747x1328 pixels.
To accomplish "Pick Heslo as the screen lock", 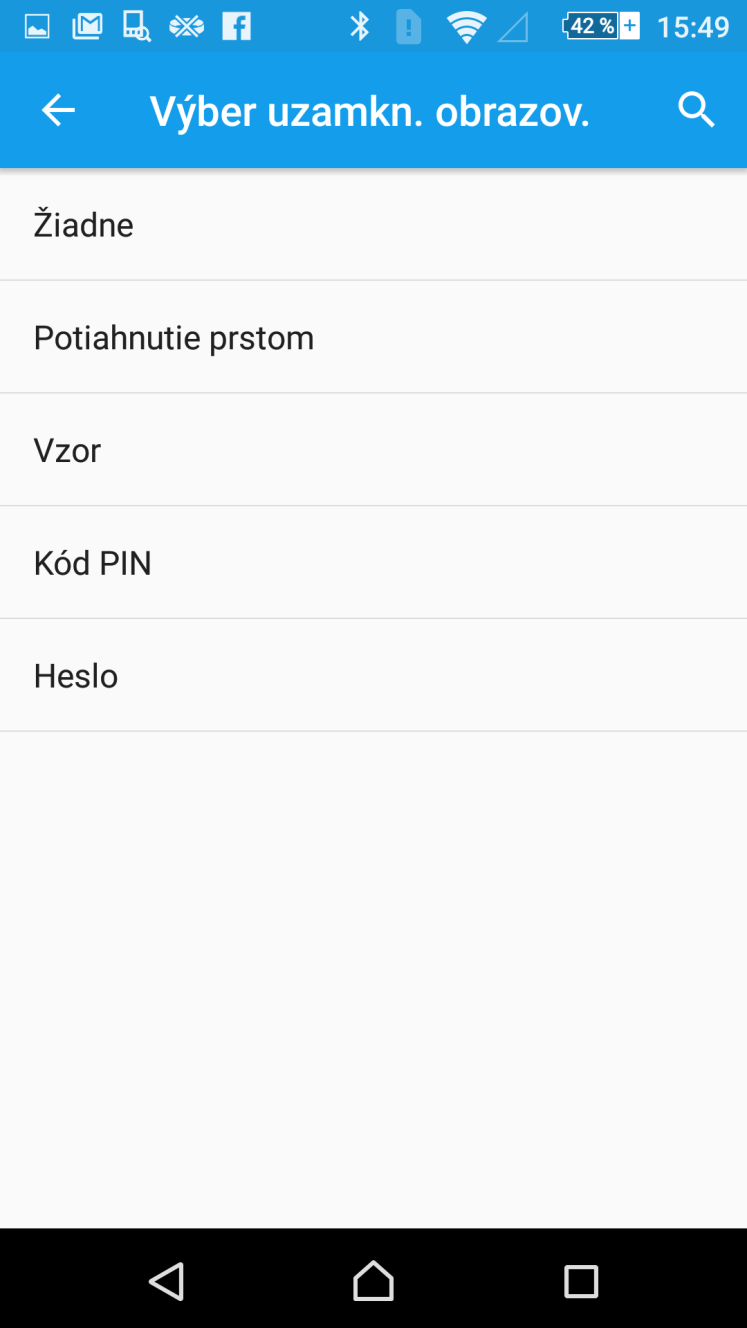I will (373, 676).
